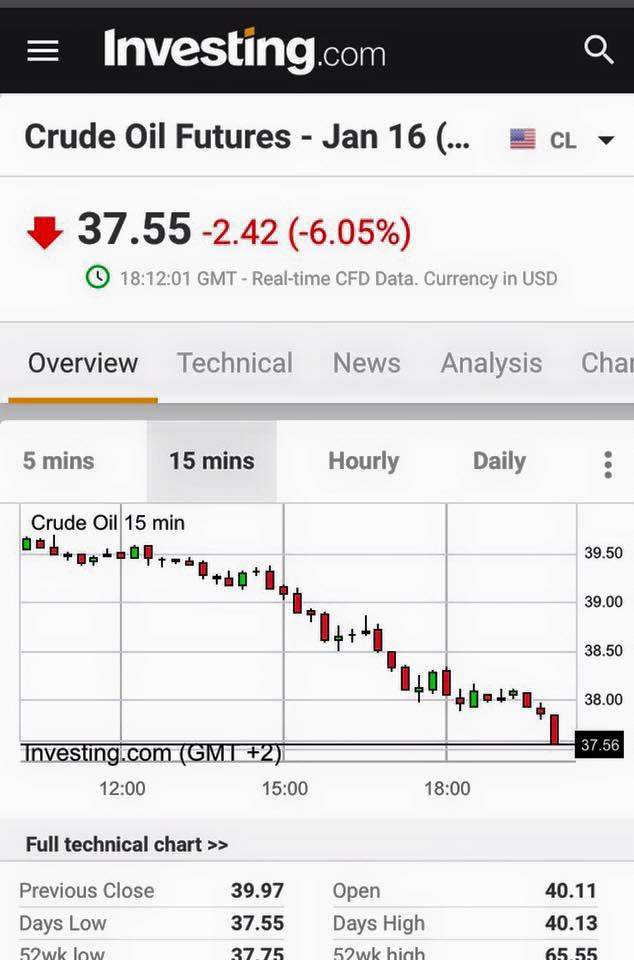634x960 pixels.
Task: Switch to the News tab
Action: [x=366, y=363]
